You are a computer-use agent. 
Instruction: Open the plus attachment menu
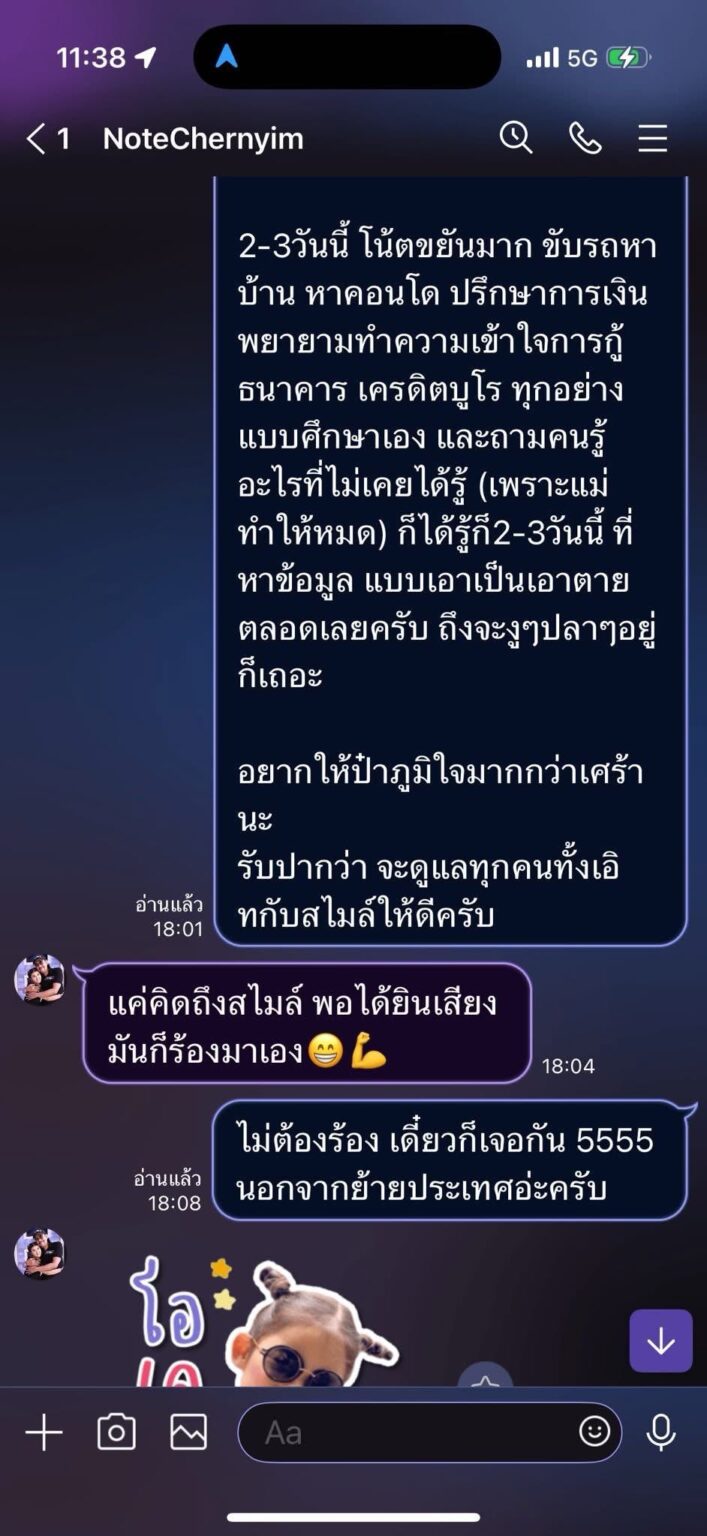43,1433
